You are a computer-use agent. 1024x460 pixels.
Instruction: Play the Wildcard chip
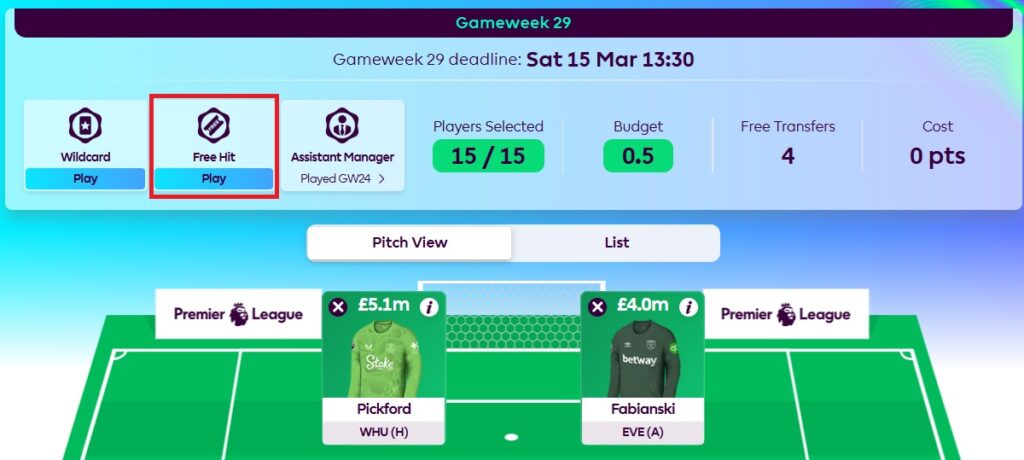coord(85,179)
